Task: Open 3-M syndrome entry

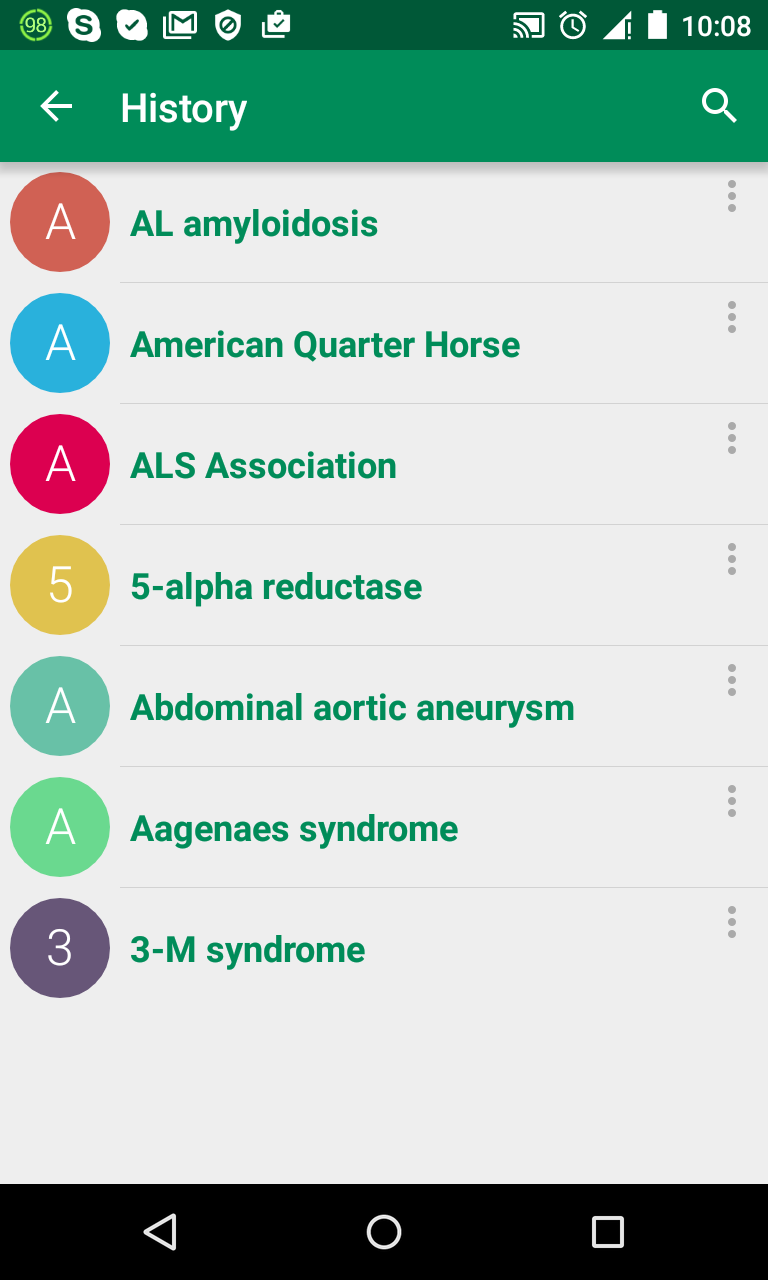Action: 247,949
